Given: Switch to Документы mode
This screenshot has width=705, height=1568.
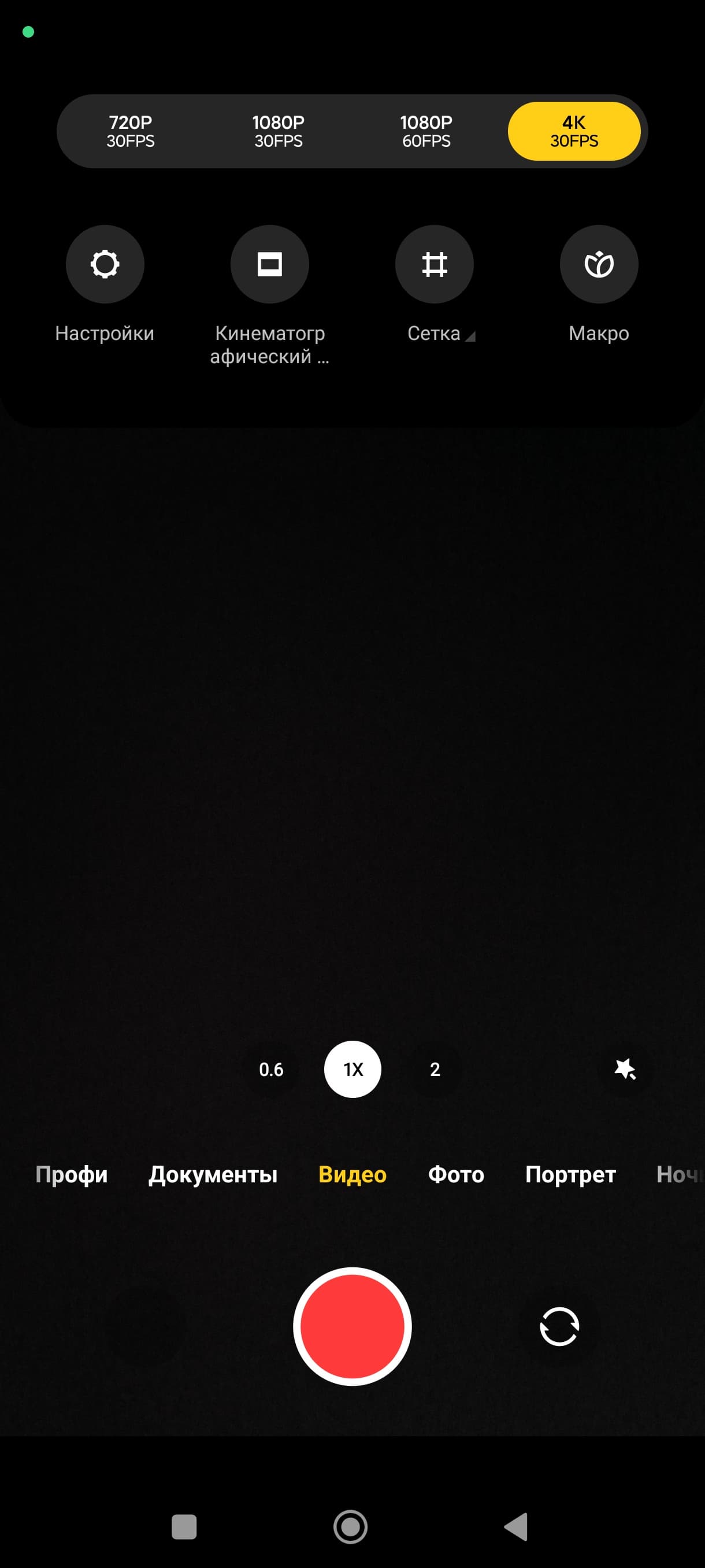Looking at the screenshot, I should coord(213,1174).
